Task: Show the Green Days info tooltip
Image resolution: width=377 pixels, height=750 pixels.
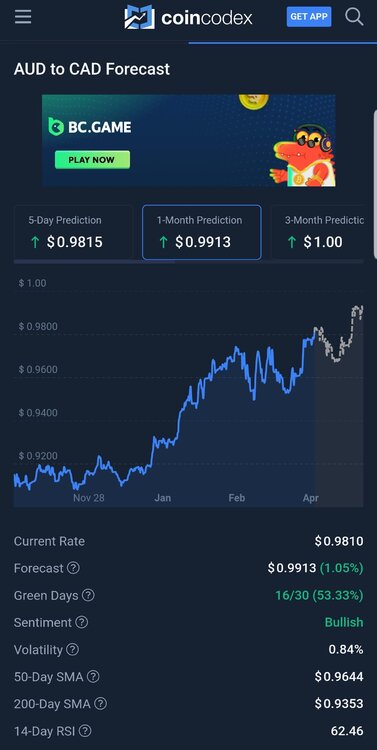Action: coord(88,596)
